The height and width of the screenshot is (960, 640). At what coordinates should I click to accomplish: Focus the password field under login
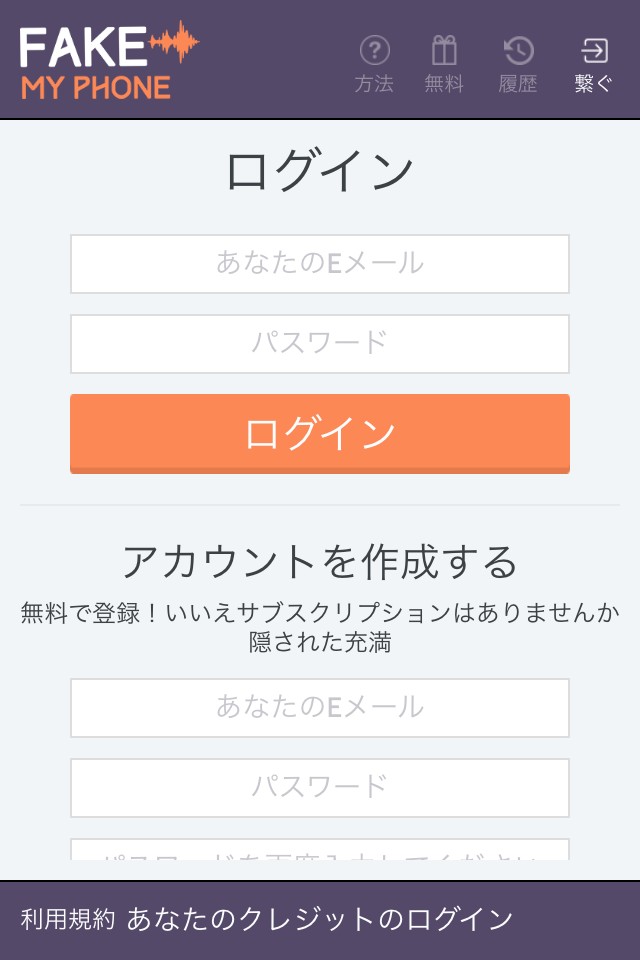point(320,343)
